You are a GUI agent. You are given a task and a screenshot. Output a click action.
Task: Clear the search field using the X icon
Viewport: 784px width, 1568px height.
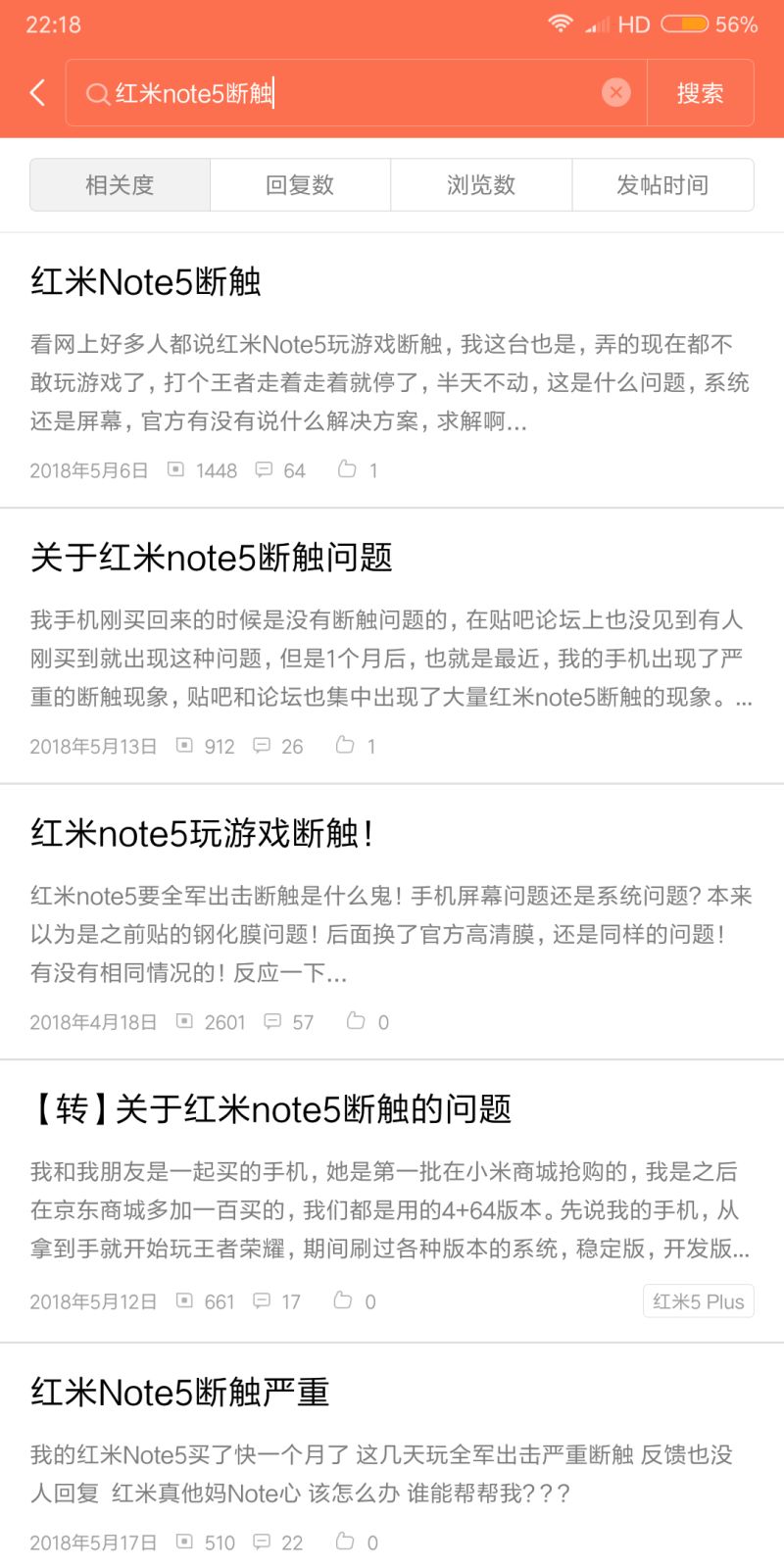[x=615, y=92]
